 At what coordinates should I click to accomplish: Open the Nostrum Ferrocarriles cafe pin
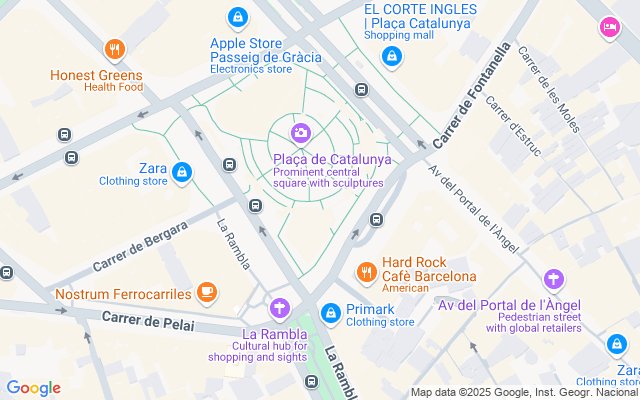click(x=207, y=291)
